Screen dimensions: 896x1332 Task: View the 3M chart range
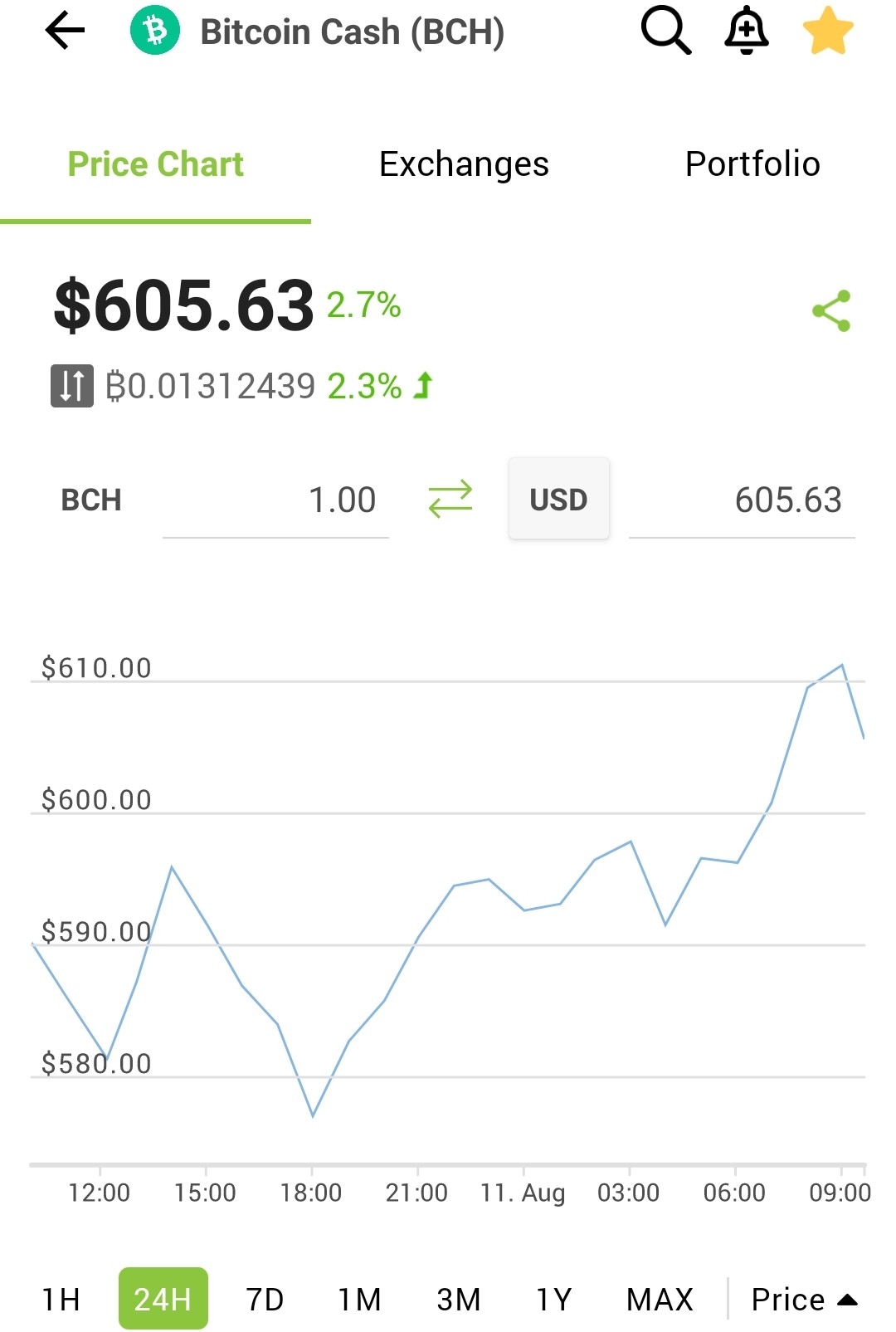coord(458,1299)
